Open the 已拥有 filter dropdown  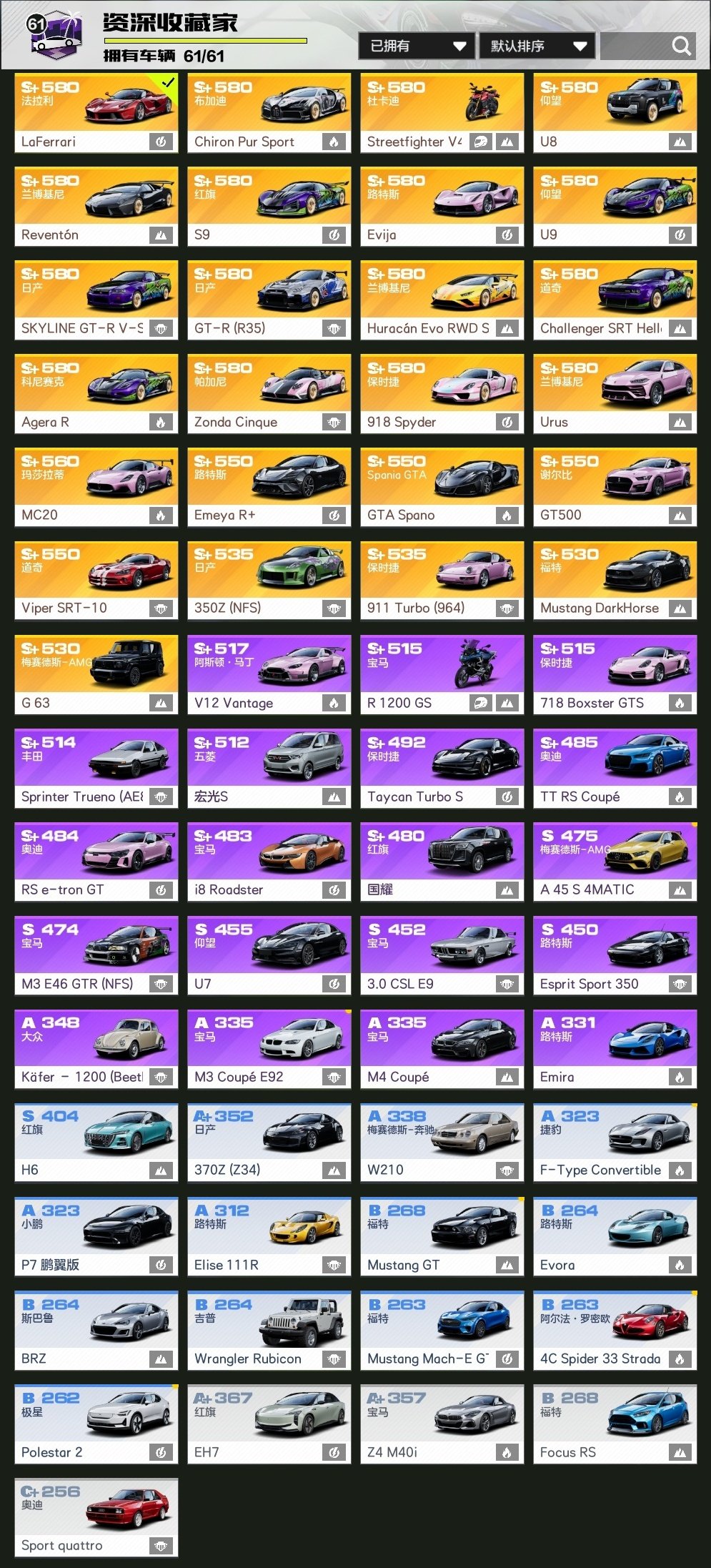coord(417,46)
